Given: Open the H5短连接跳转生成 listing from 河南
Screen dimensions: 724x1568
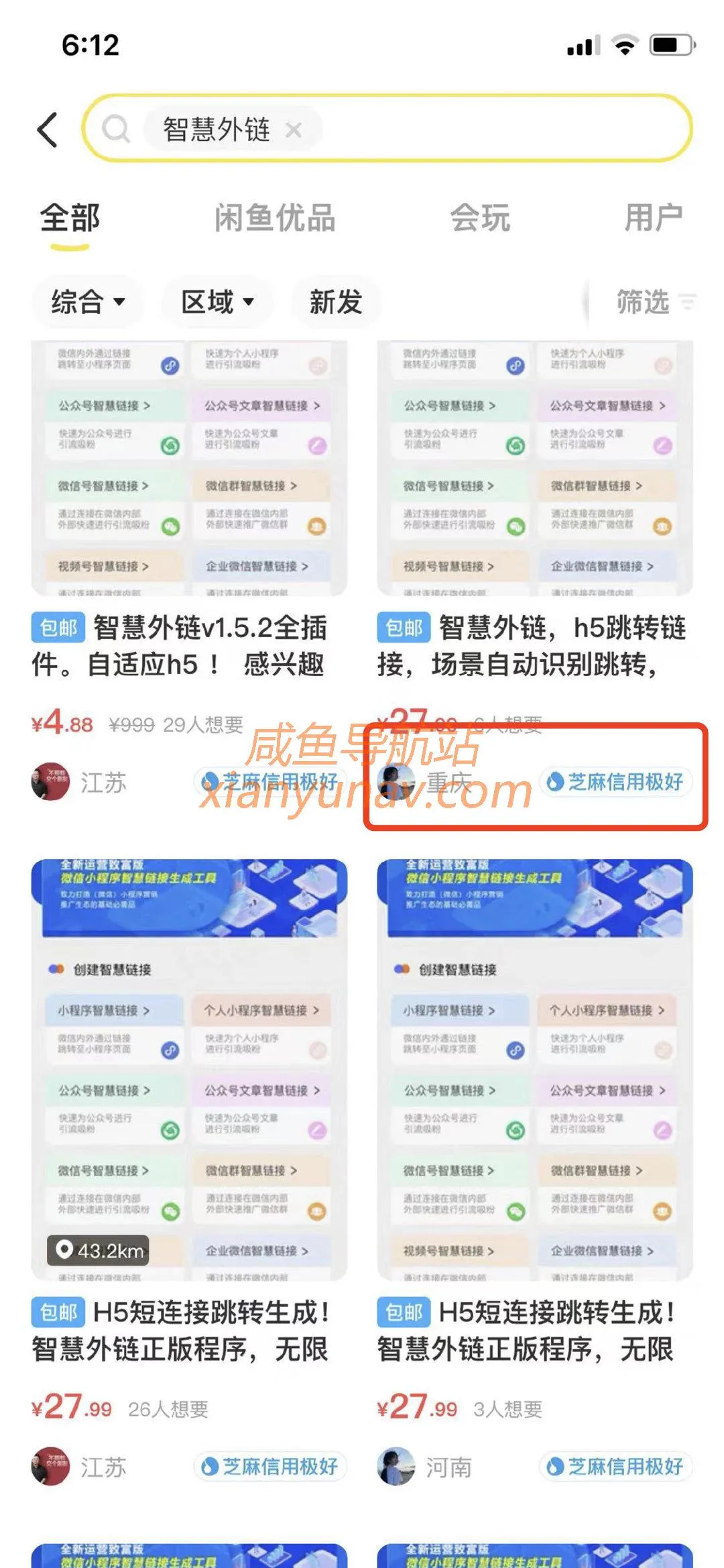Looking at the screenshot, I should pos(534,1073).
